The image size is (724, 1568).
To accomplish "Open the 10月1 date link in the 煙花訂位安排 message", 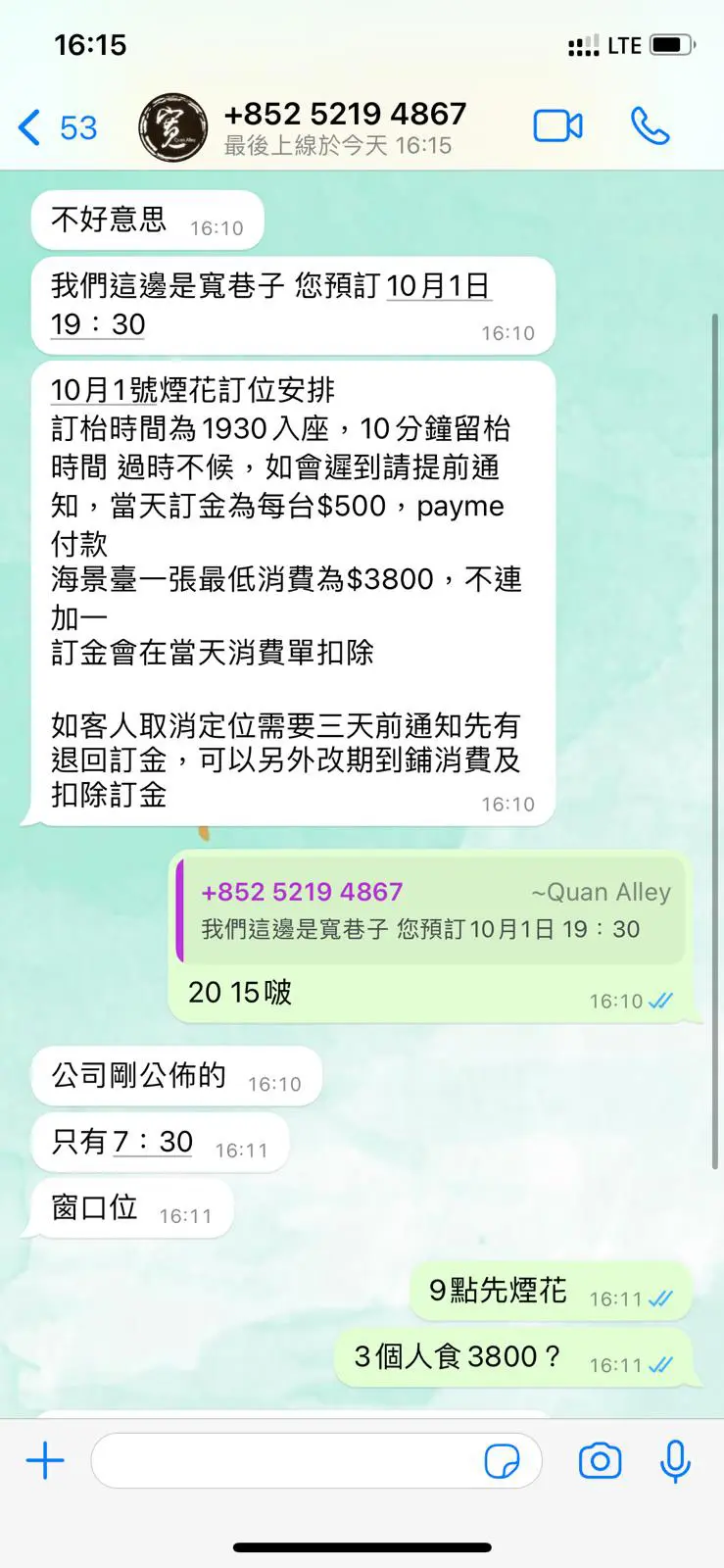I will click(x=89, y=390).
